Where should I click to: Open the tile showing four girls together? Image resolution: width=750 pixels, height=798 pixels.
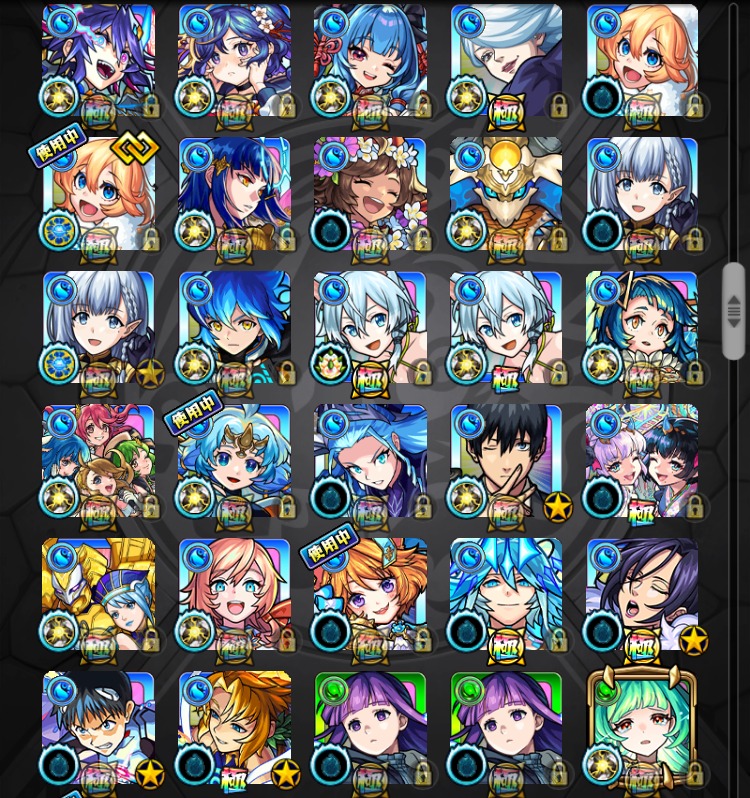(x=98, y=461)
